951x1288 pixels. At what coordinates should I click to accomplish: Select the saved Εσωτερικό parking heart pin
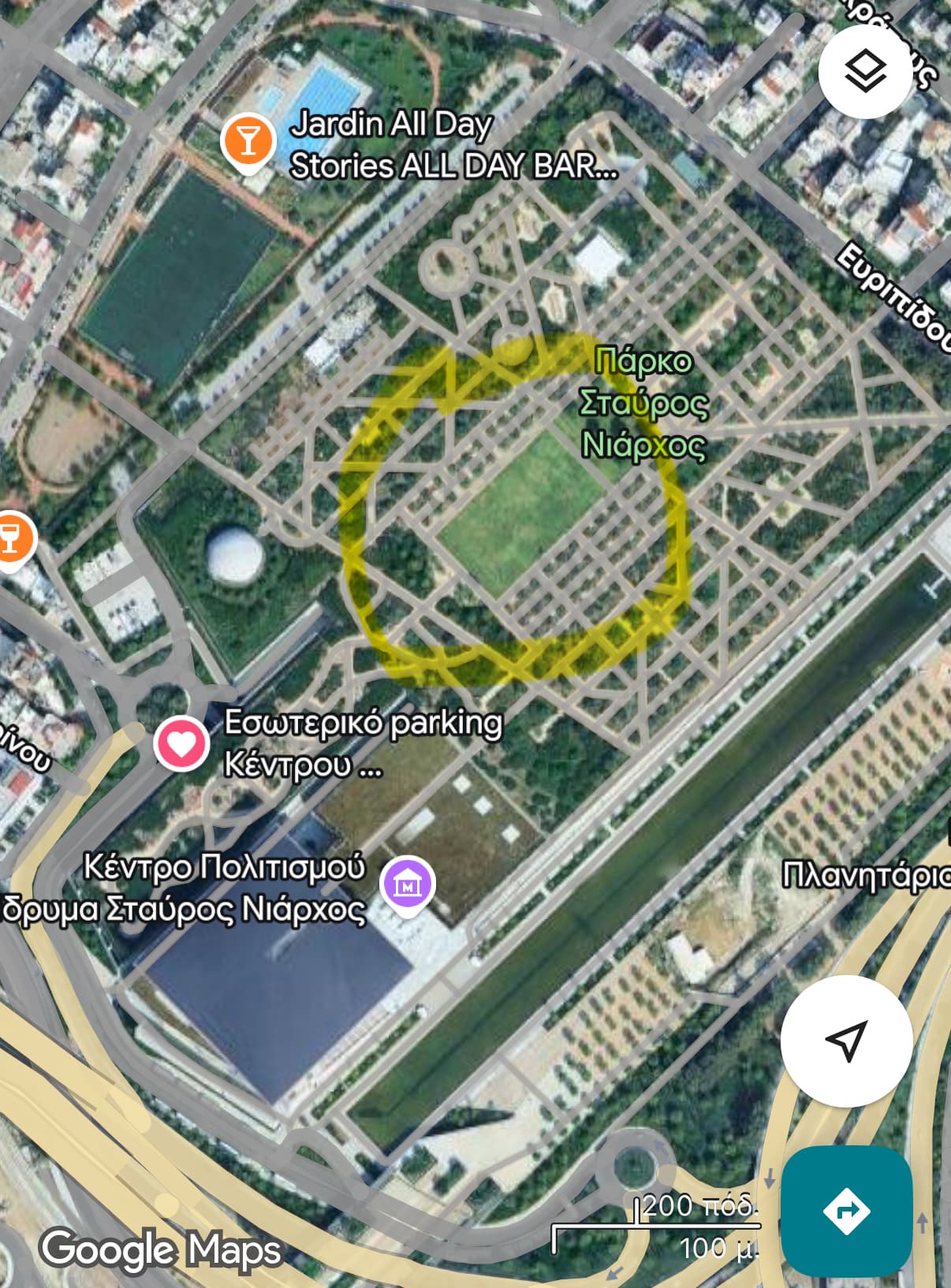click(182, 743)
